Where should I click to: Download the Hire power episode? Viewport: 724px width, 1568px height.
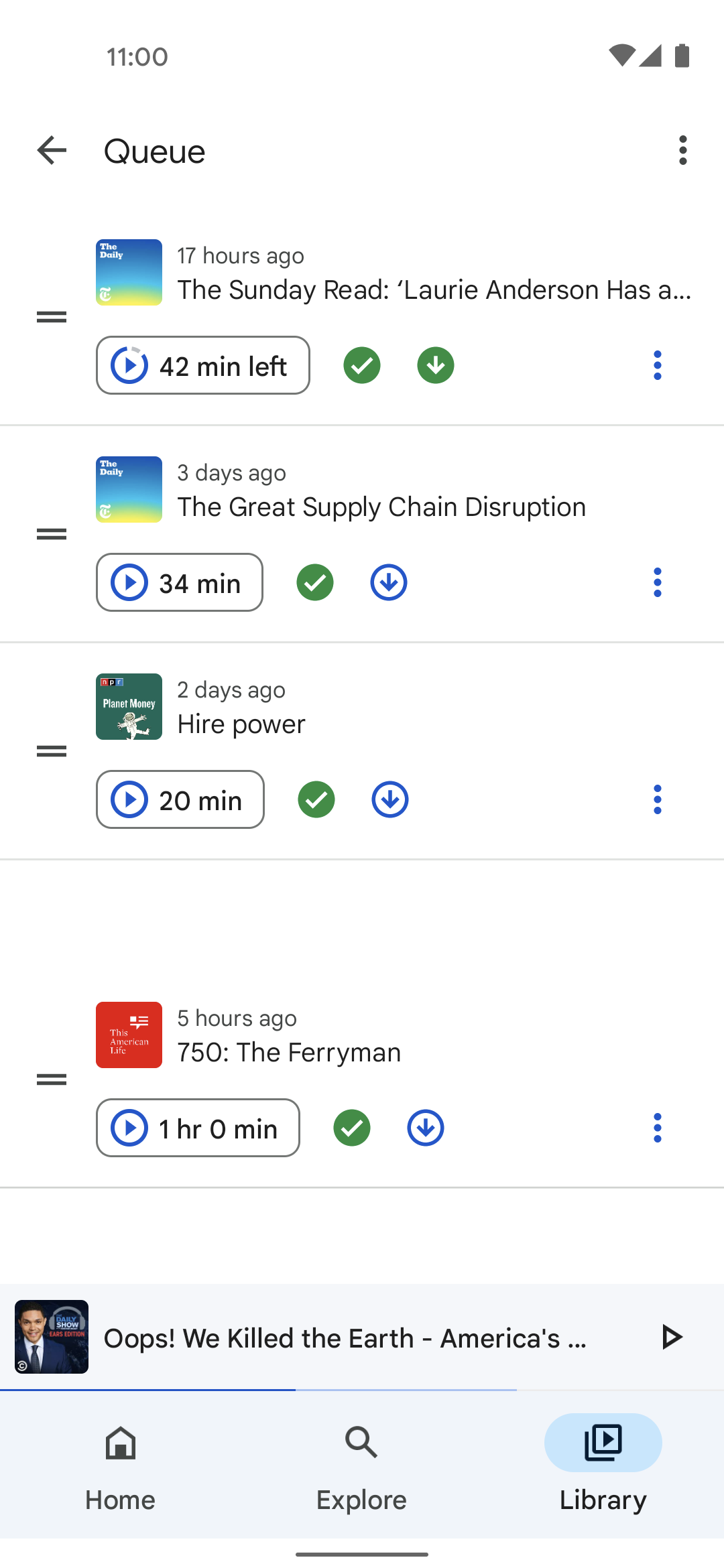[x=390, y=799]
